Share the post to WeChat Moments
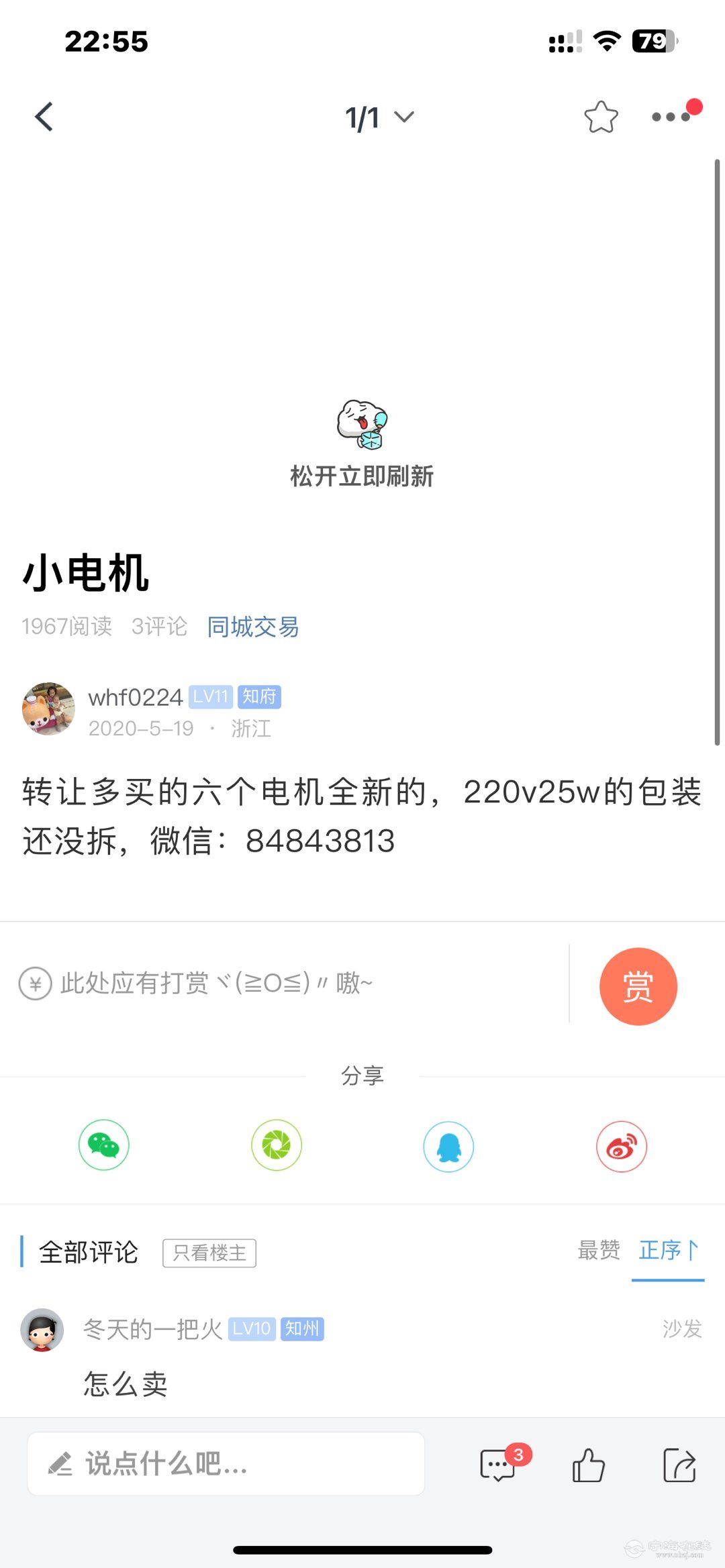 [277, 1145]
